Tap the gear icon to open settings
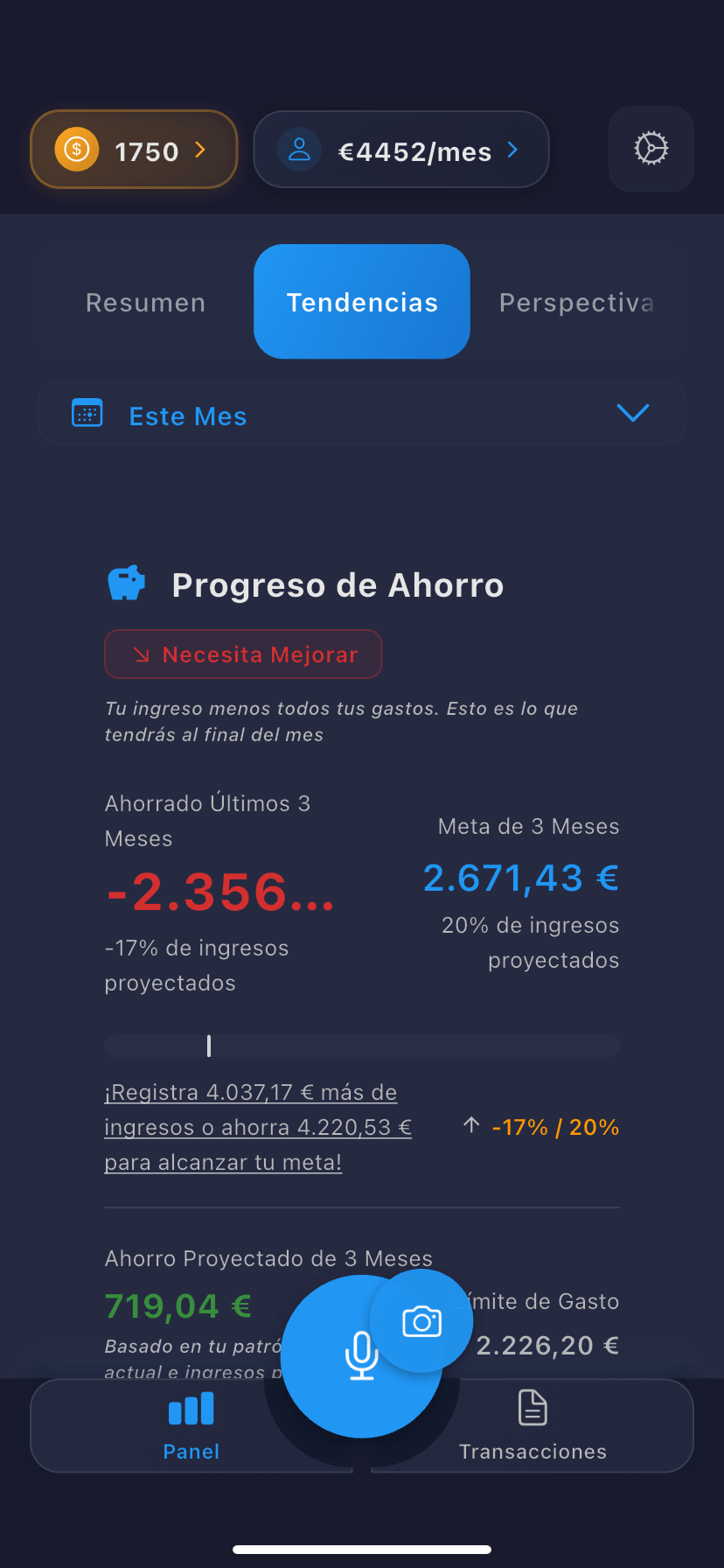Viewport: 724px width, 1568px height. (x=651, y=149)
